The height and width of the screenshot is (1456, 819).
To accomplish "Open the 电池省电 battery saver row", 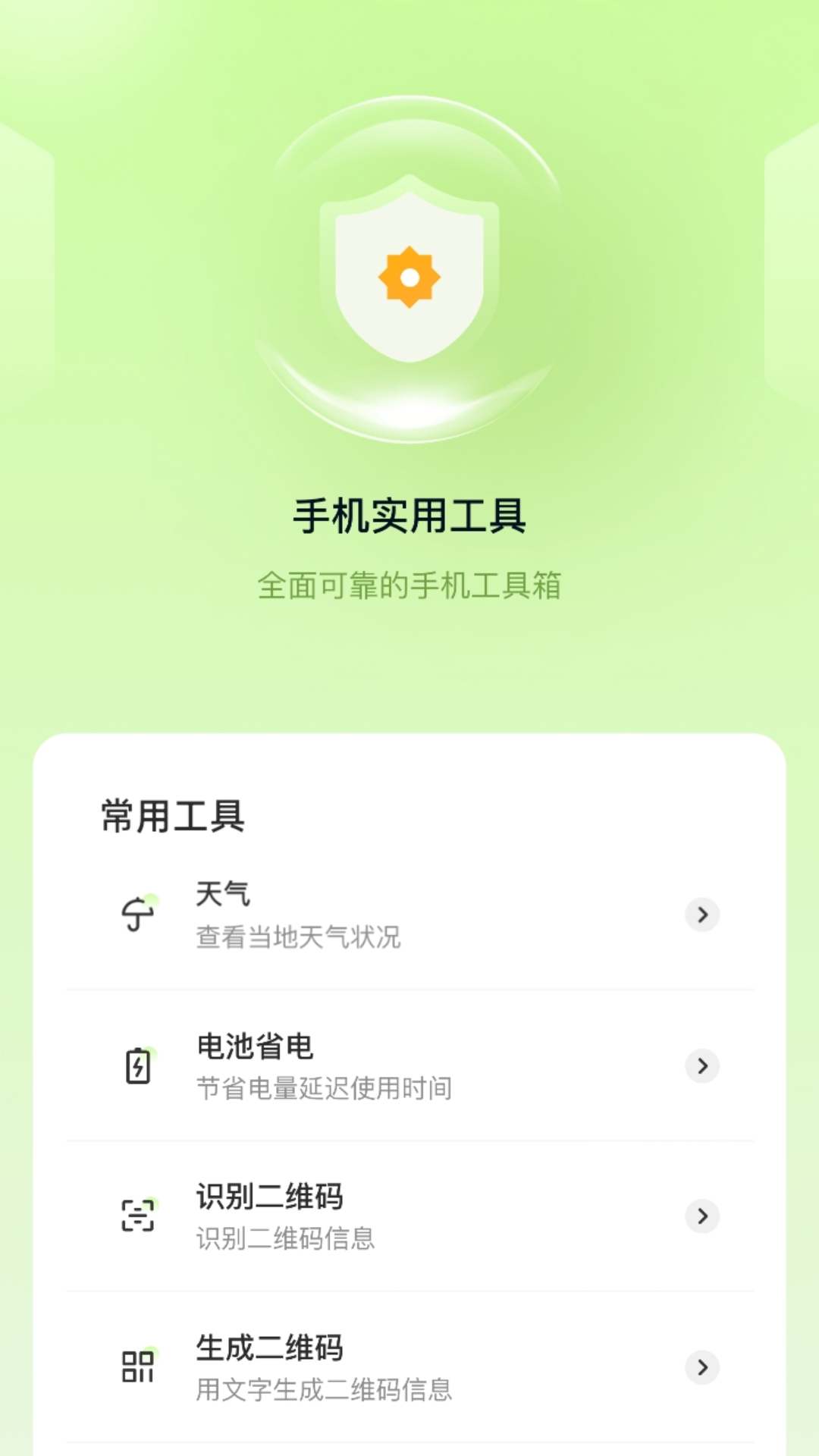I will click(409, 1066).
